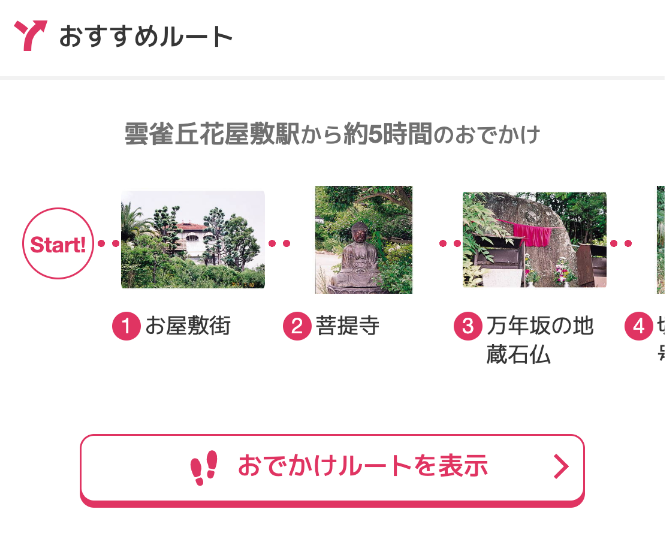The image size is (665, 556).
Task: Open the 菩提寺 spot photo
Action: (x=363, y=240)
